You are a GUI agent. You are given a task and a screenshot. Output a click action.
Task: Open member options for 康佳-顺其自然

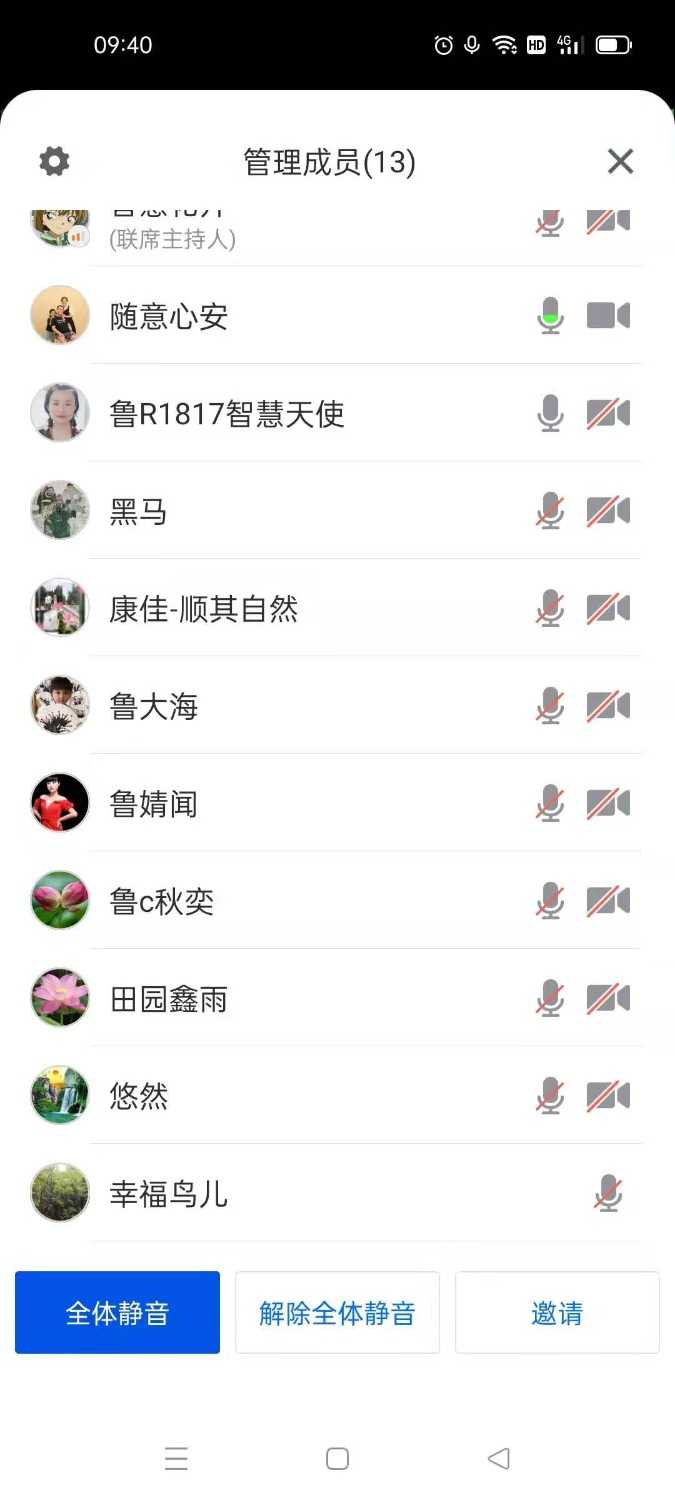[x=204, y=608]
